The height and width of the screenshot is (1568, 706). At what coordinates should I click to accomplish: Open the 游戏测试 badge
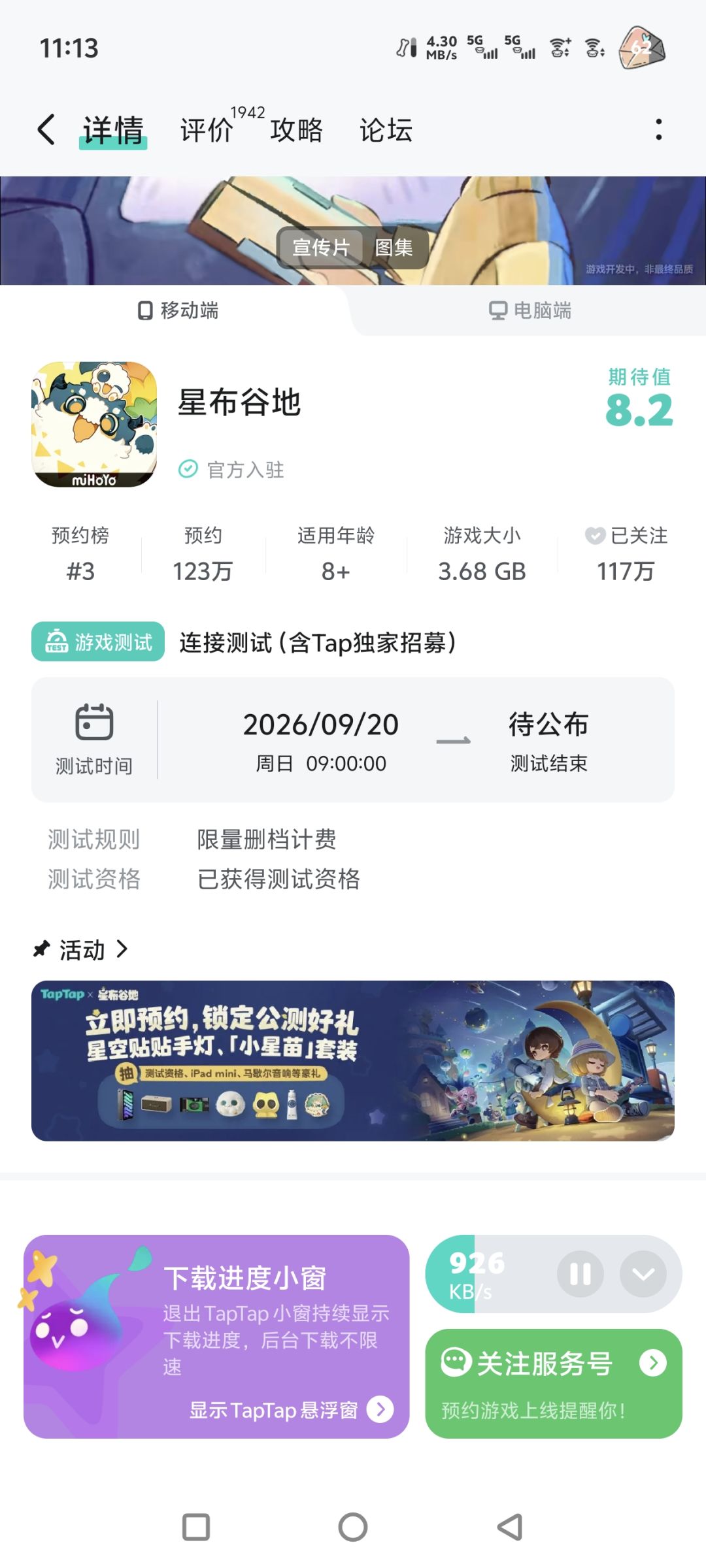(98, 642)
